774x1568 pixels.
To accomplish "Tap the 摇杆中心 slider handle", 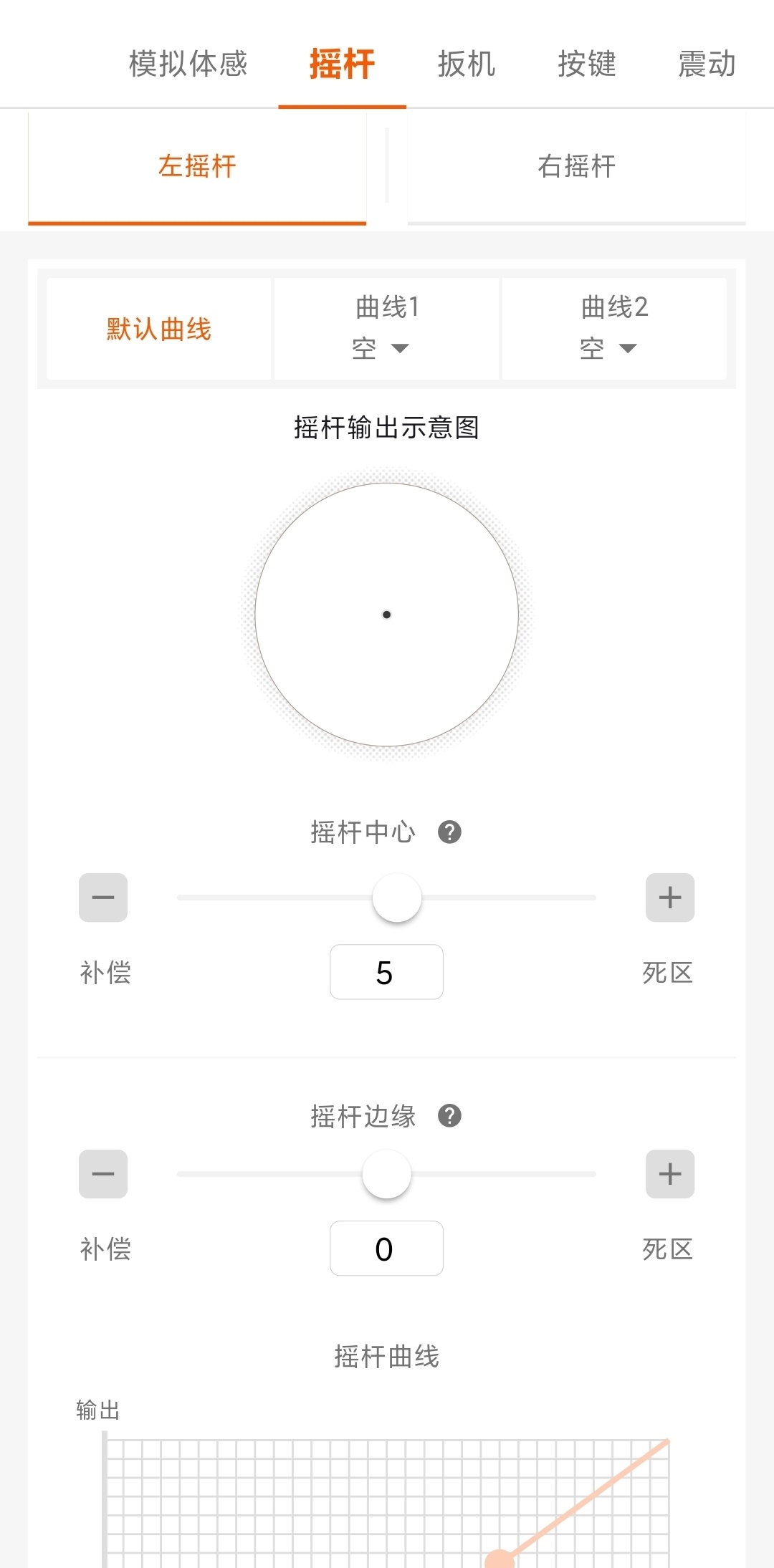I will [x=397, y=898].
